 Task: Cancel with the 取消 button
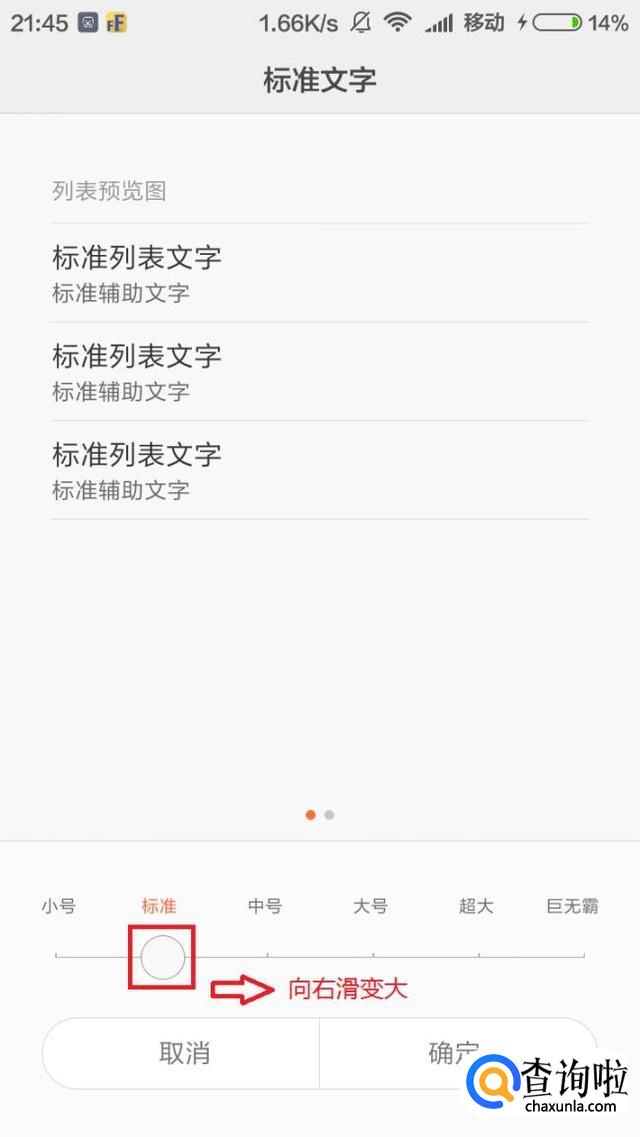(180, 1053)
